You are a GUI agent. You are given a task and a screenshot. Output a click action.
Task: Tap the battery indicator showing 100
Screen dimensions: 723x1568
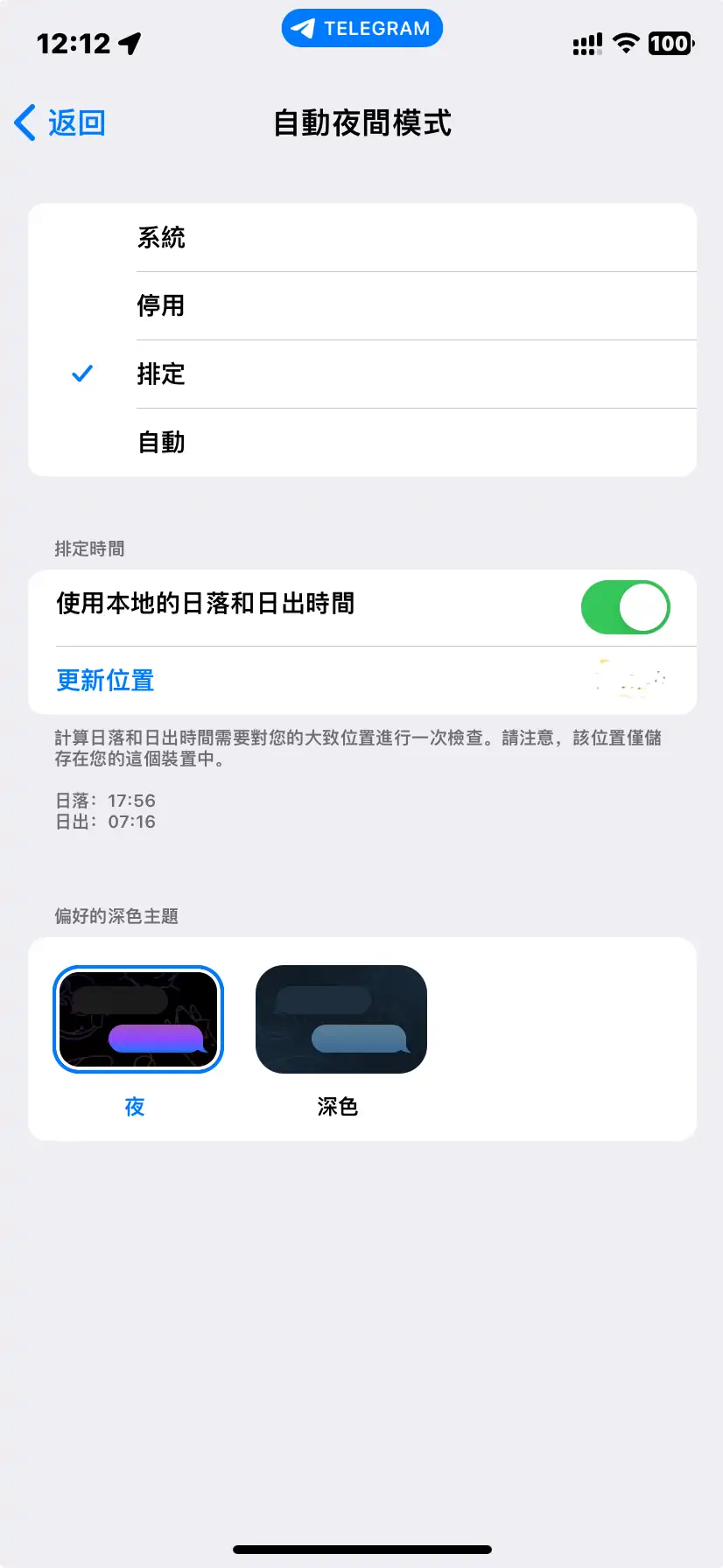point(670,43)
